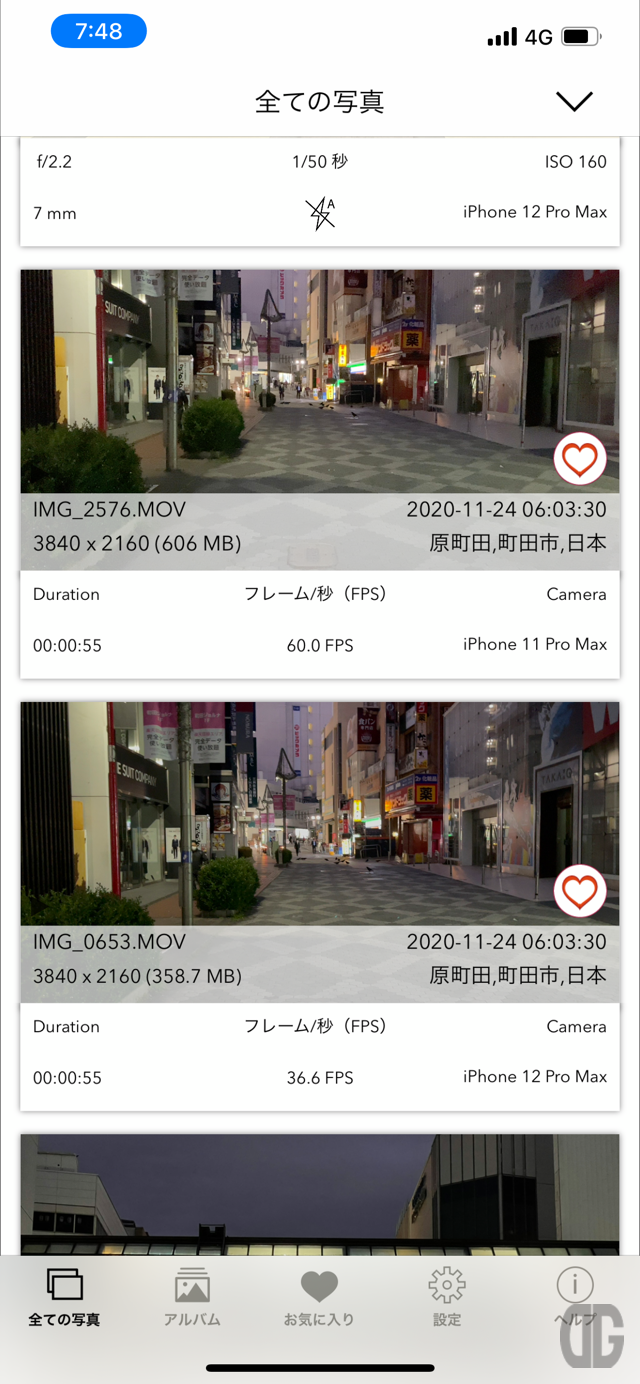Switch to the お気に入り tab
This screenshot has height=1384, width=640.
[319, 1298]
